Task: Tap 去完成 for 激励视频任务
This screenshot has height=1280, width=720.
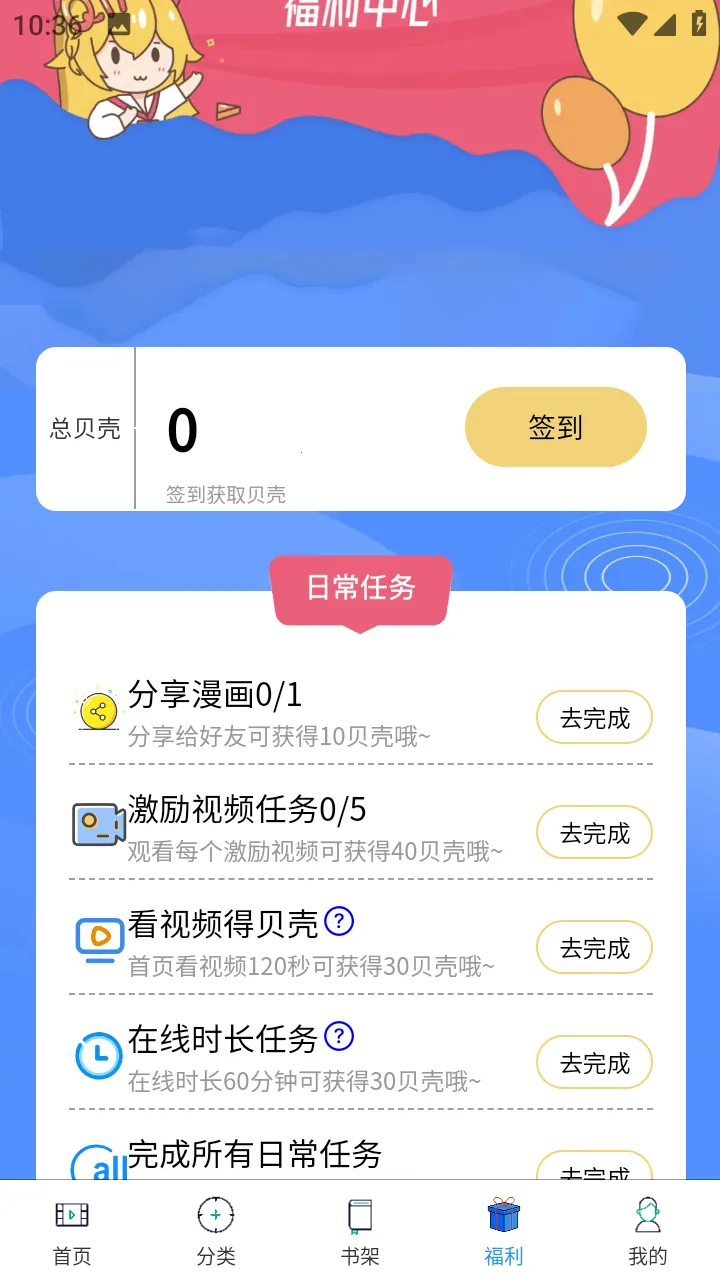Action: click(x=594, y=833)
